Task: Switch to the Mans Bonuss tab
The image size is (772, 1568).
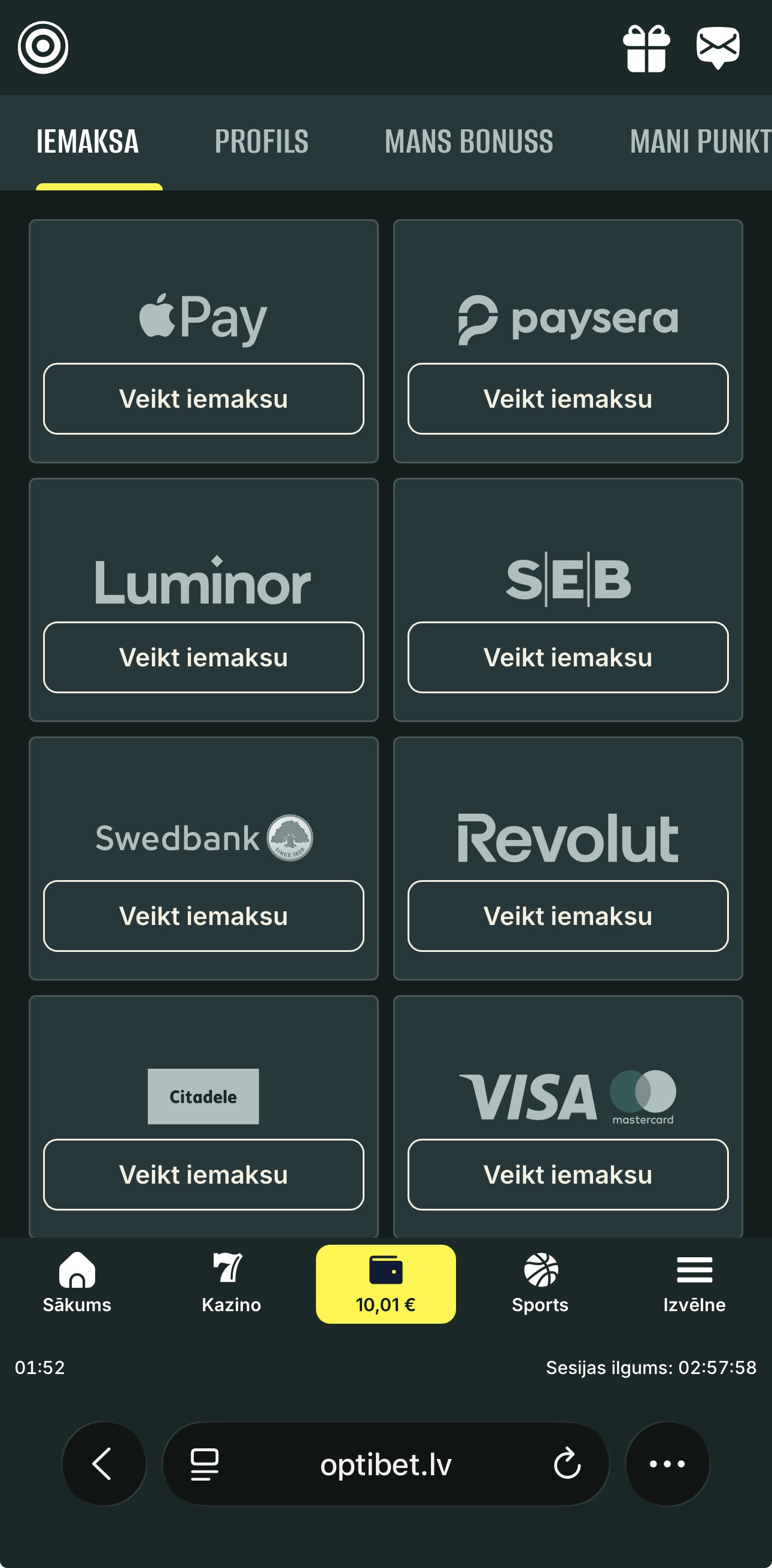Action: pos(469,142)
